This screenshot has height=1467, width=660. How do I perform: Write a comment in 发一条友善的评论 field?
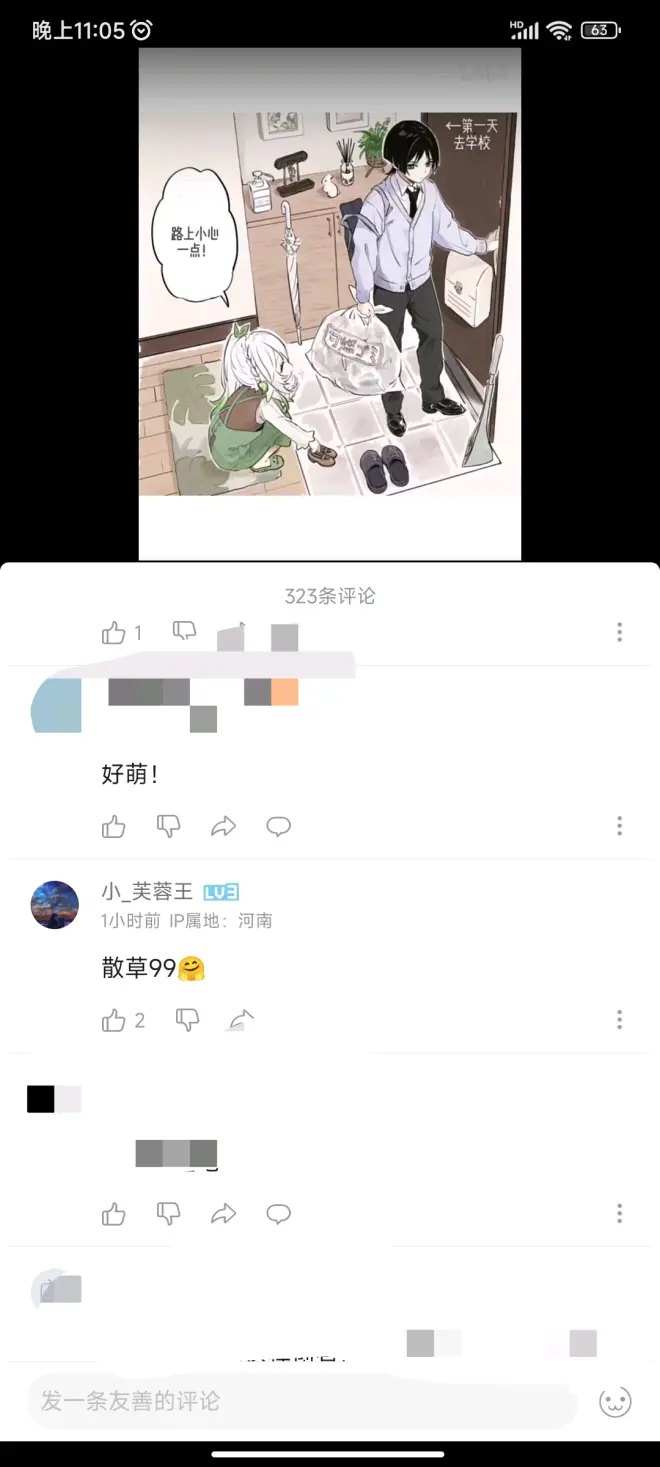[300, 1401]
